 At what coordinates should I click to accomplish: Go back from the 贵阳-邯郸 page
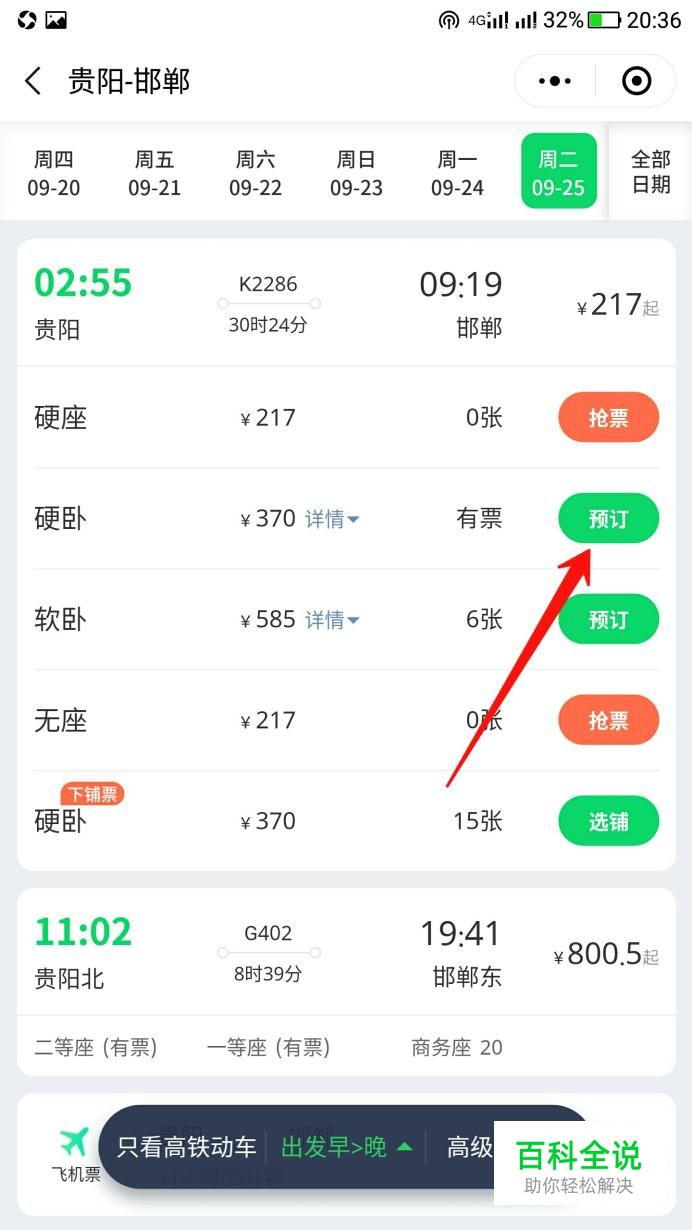pyautogui.click(x=34, y=81)
